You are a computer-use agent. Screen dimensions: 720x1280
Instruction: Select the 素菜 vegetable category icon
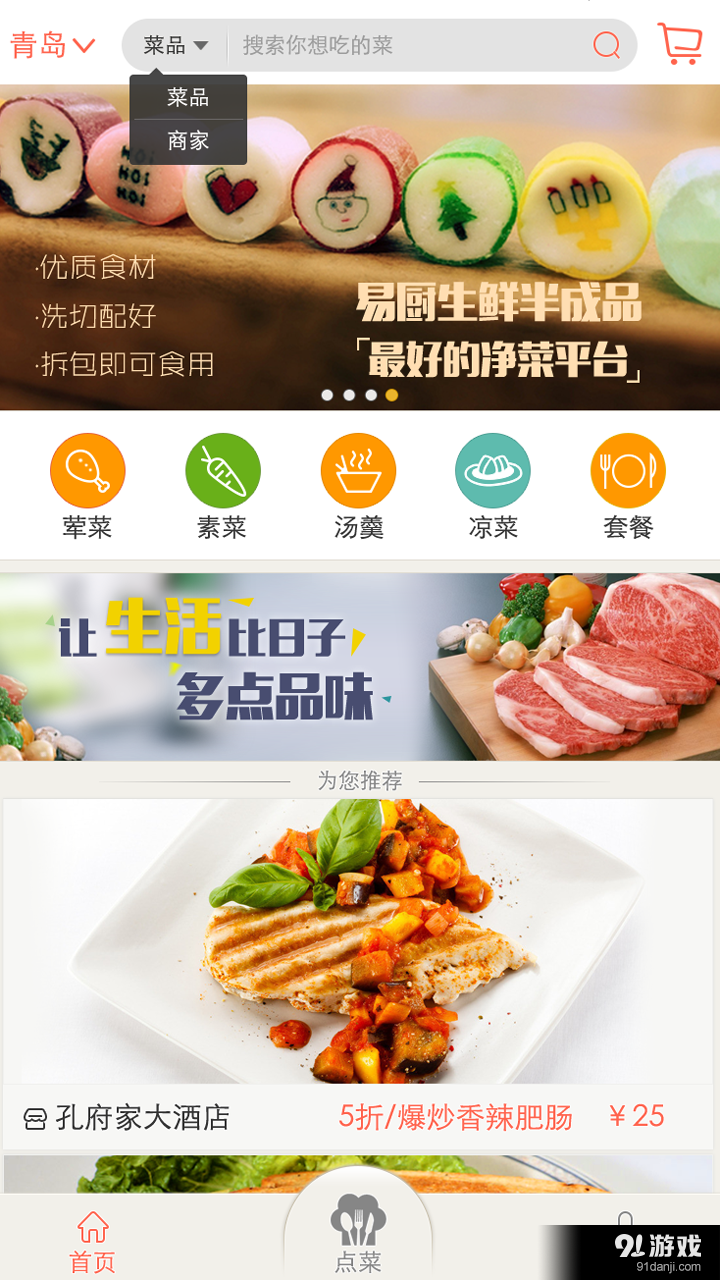223,468
